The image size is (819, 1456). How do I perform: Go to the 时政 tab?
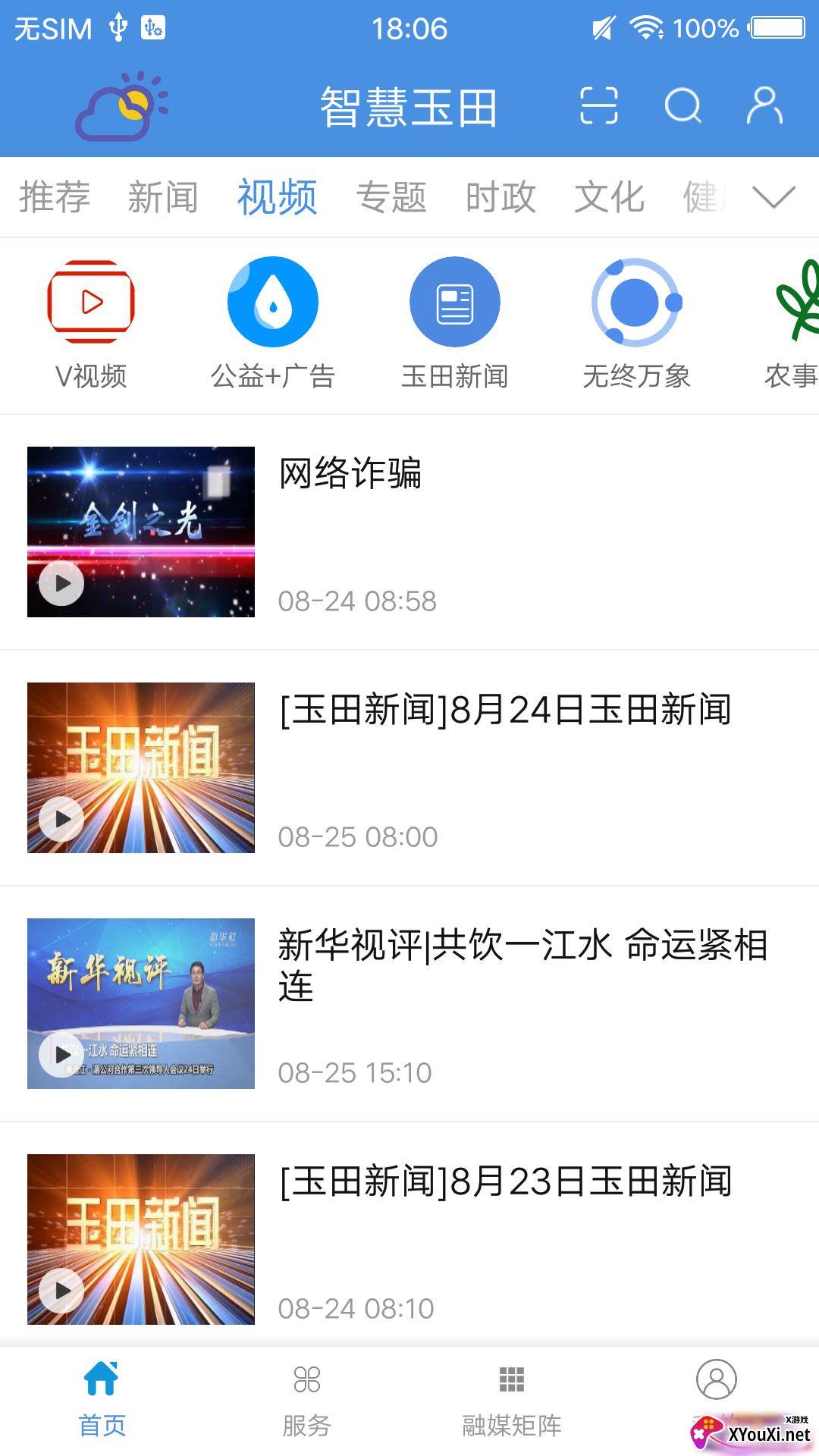pos(500,198)
